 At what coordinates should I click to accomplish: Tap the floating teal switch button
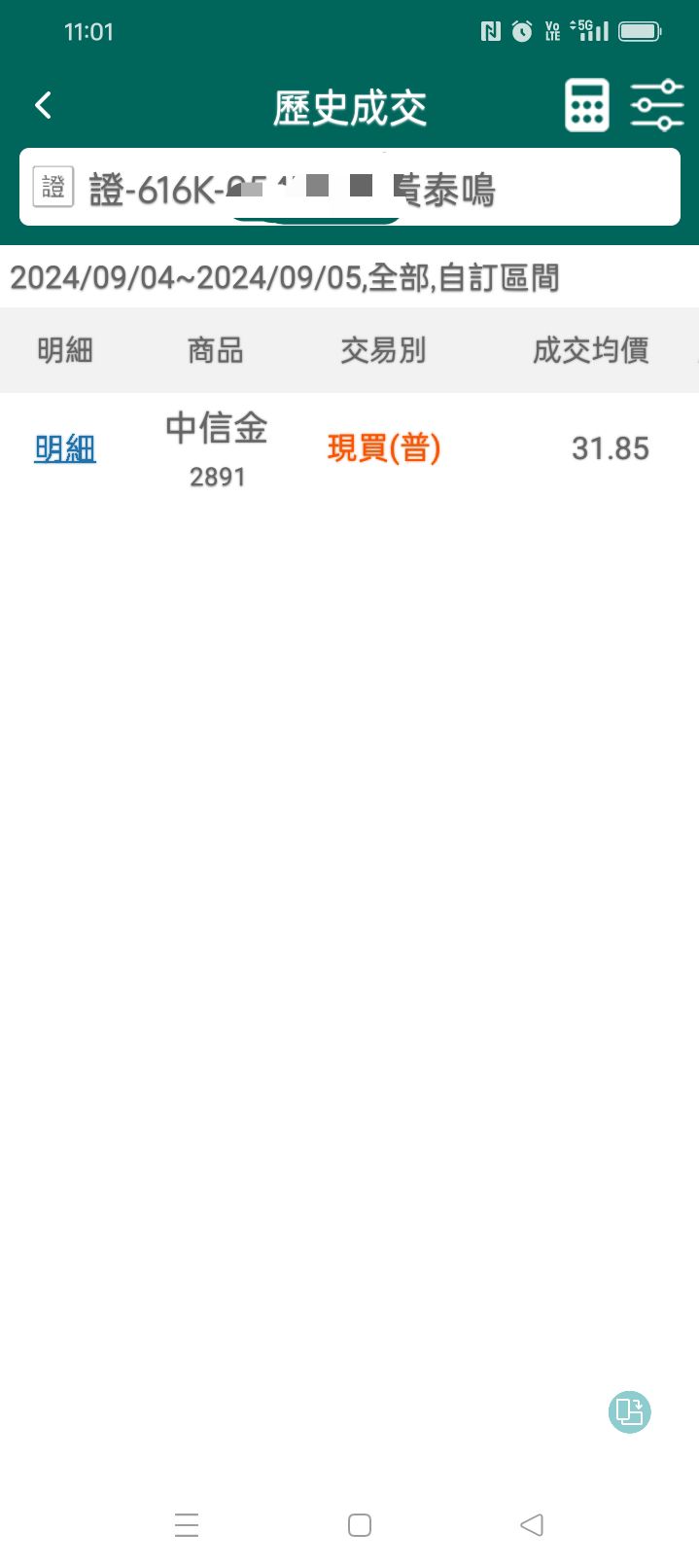tap(629, 1411)
